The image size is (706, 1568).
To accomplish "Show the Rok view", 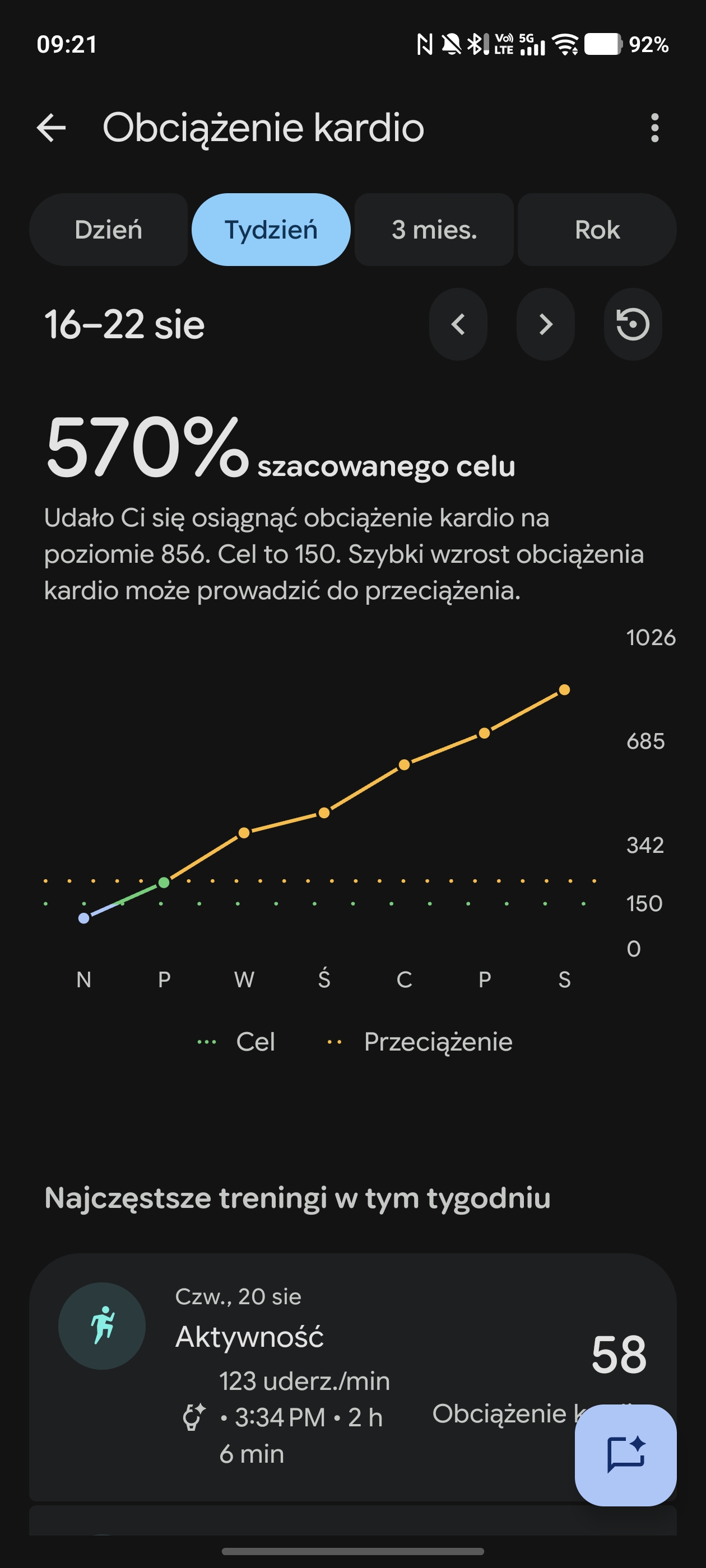I will 597,230.
